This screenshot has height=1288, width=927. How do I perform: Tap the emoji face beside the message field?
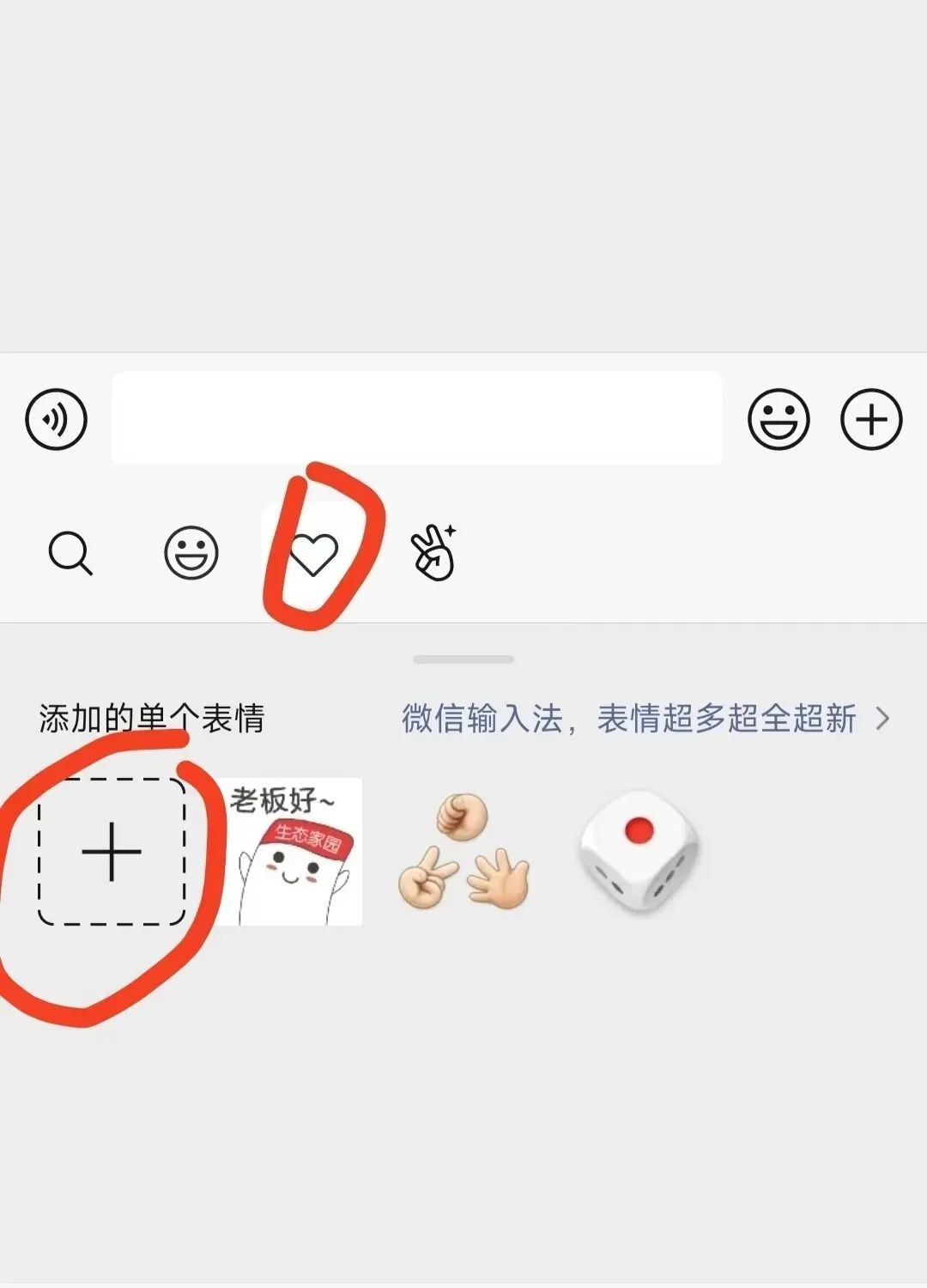point(779,420)
